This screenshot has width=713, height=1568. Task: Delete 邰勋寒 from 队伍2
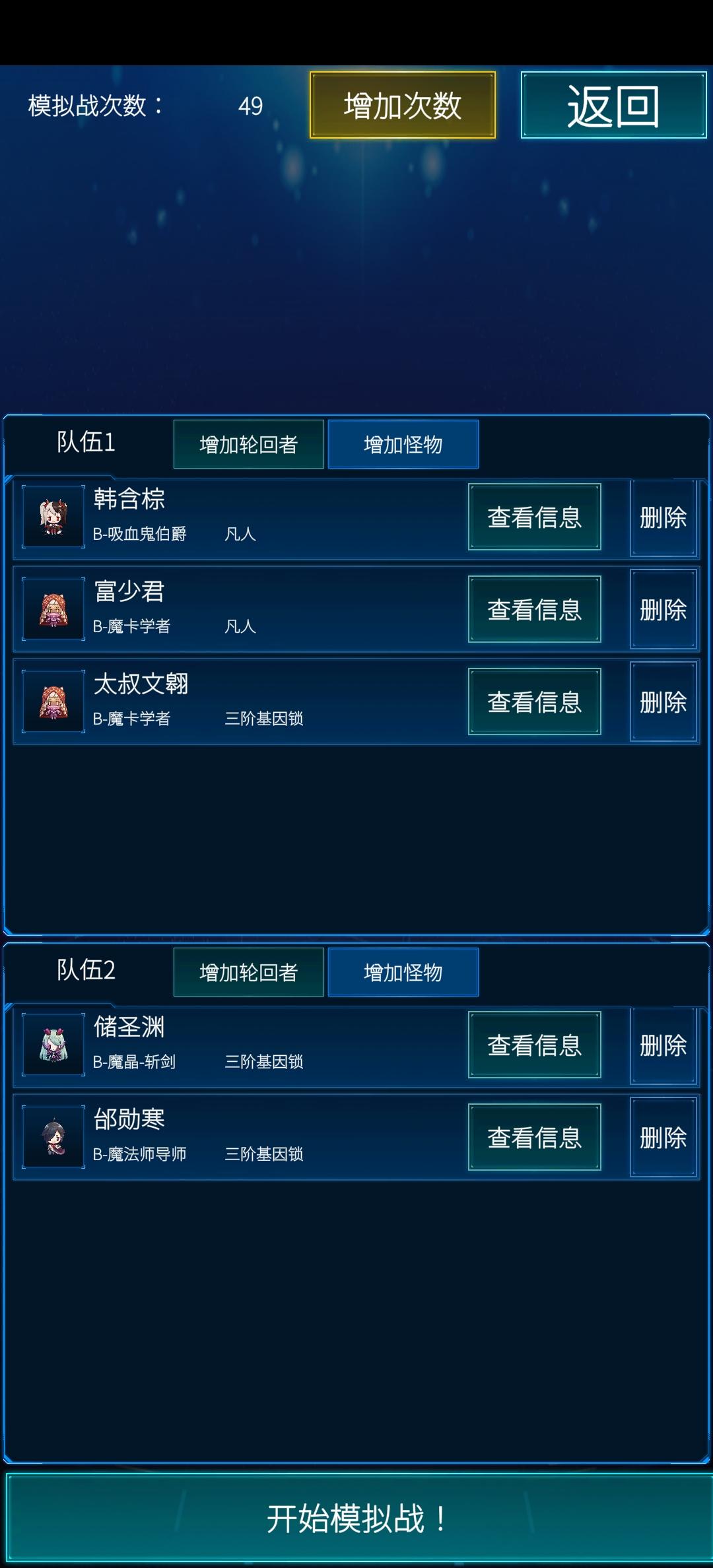[663, 1137]
